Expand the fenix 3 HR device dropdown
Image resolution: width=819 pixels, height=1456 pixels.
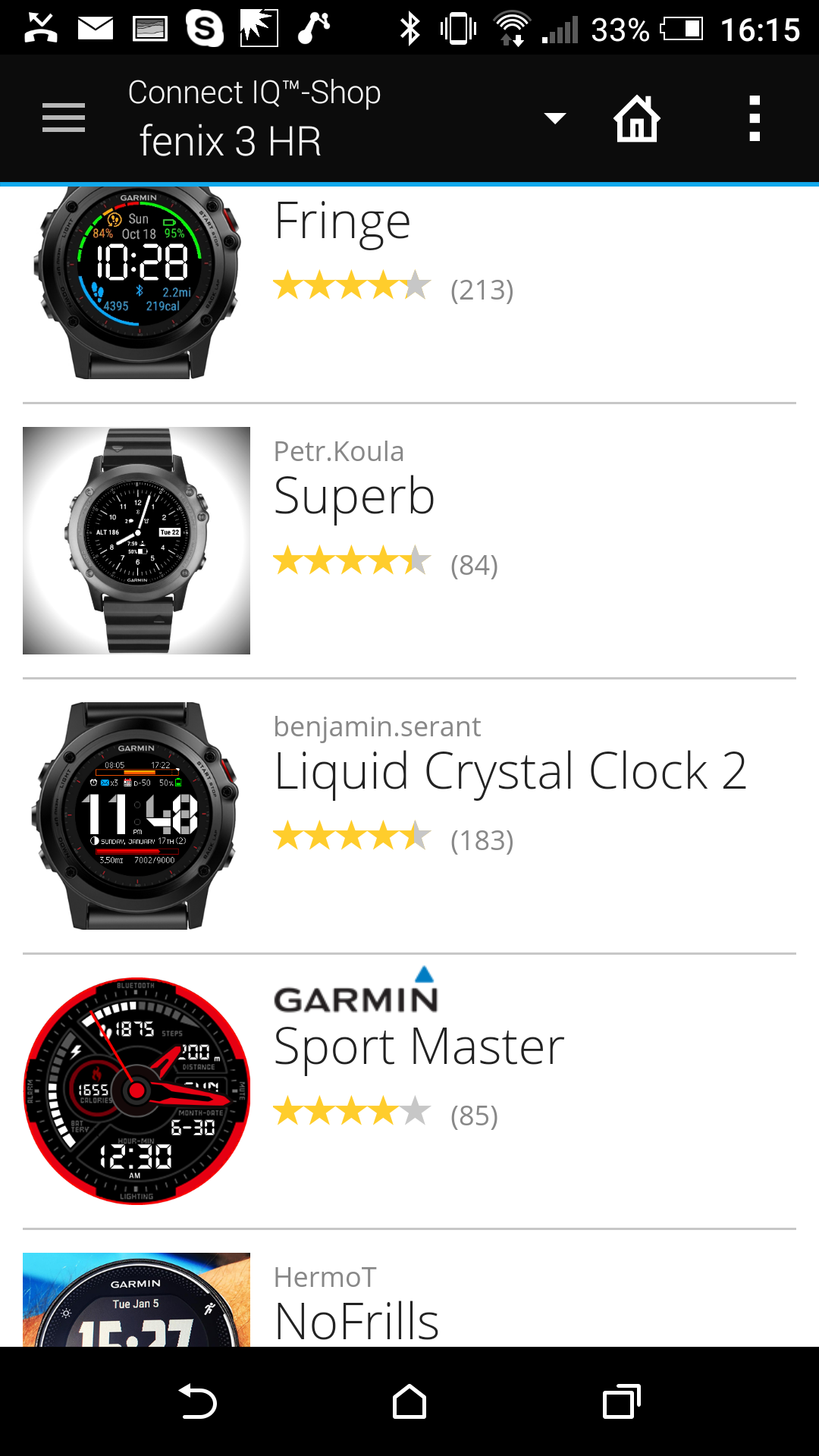pyautogui.click(x=554, y=118)
